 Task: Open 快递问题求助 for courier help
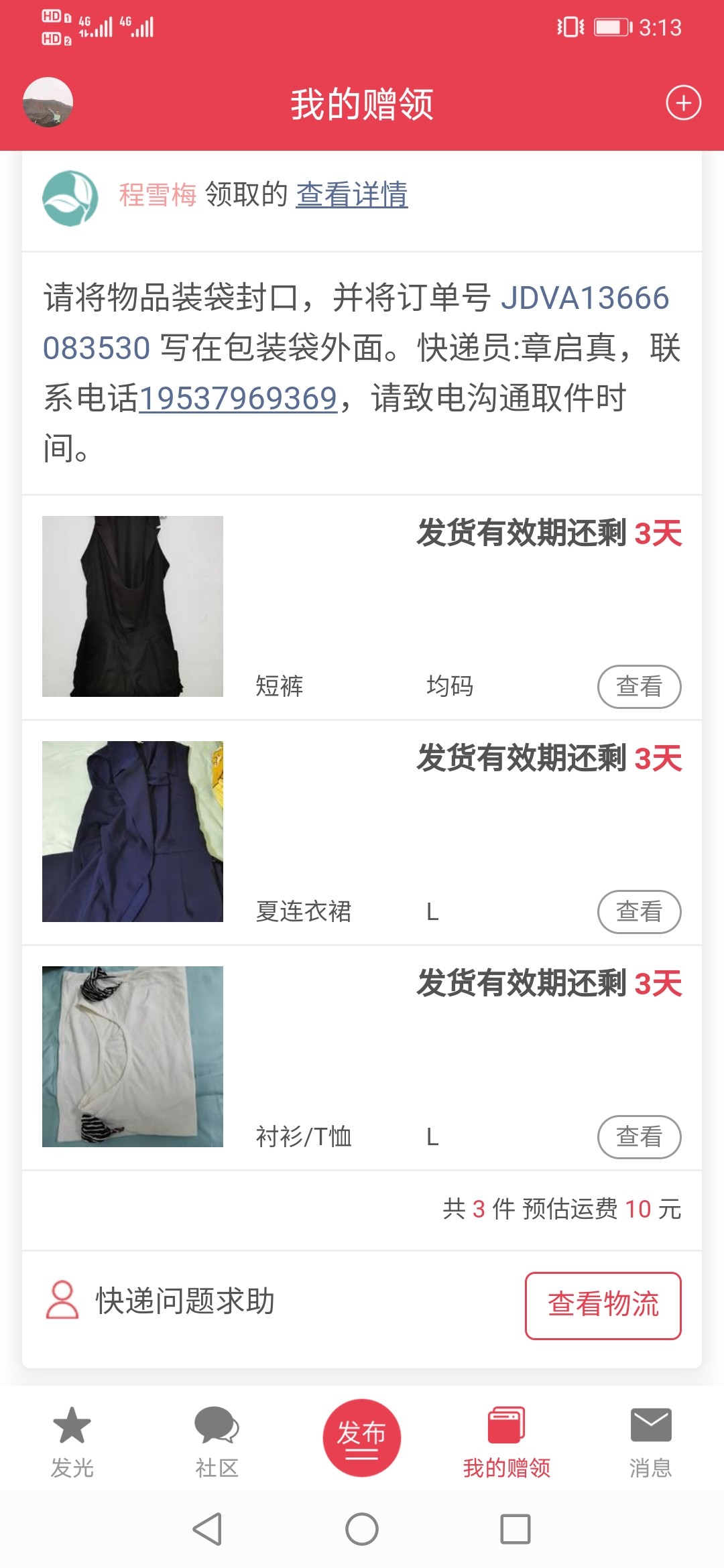pos(161,1301)
